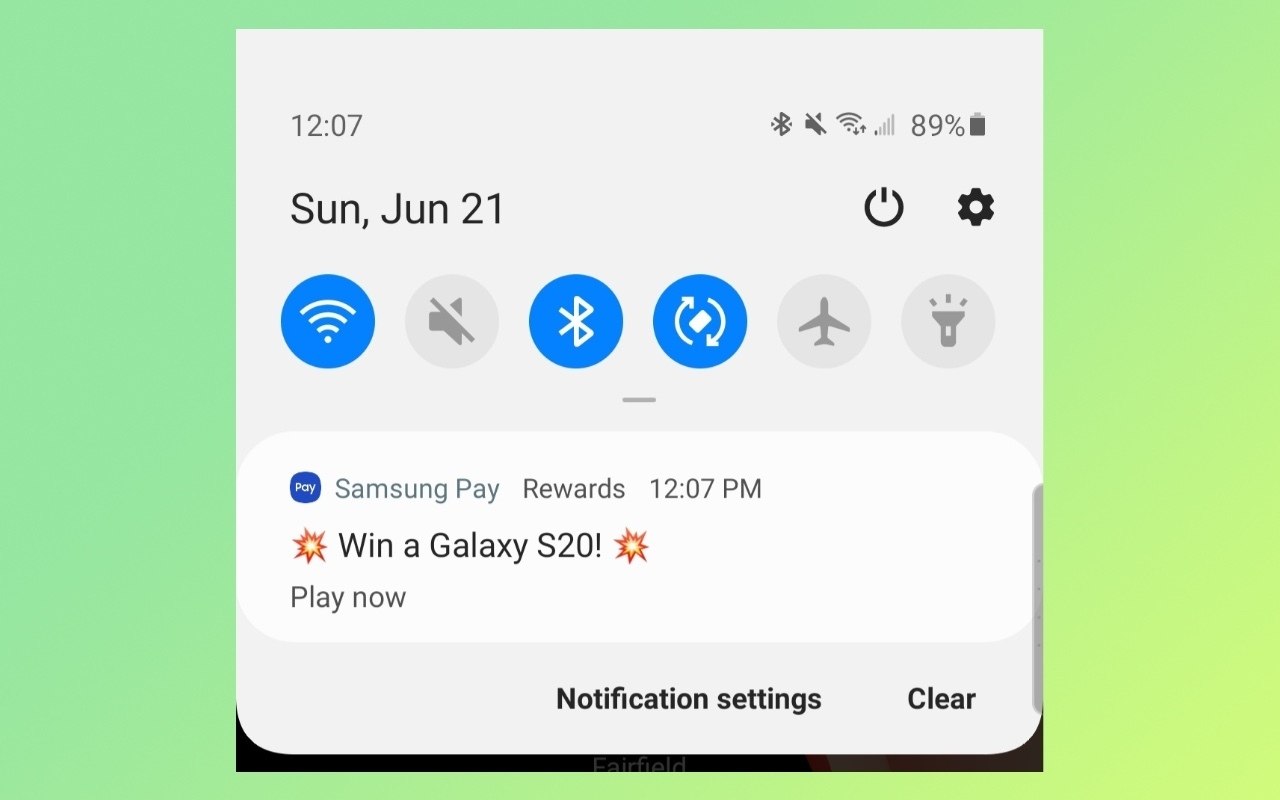Toggle the sound mute quick setting
The image size is (1280, 800).
(x=452, y=322)
